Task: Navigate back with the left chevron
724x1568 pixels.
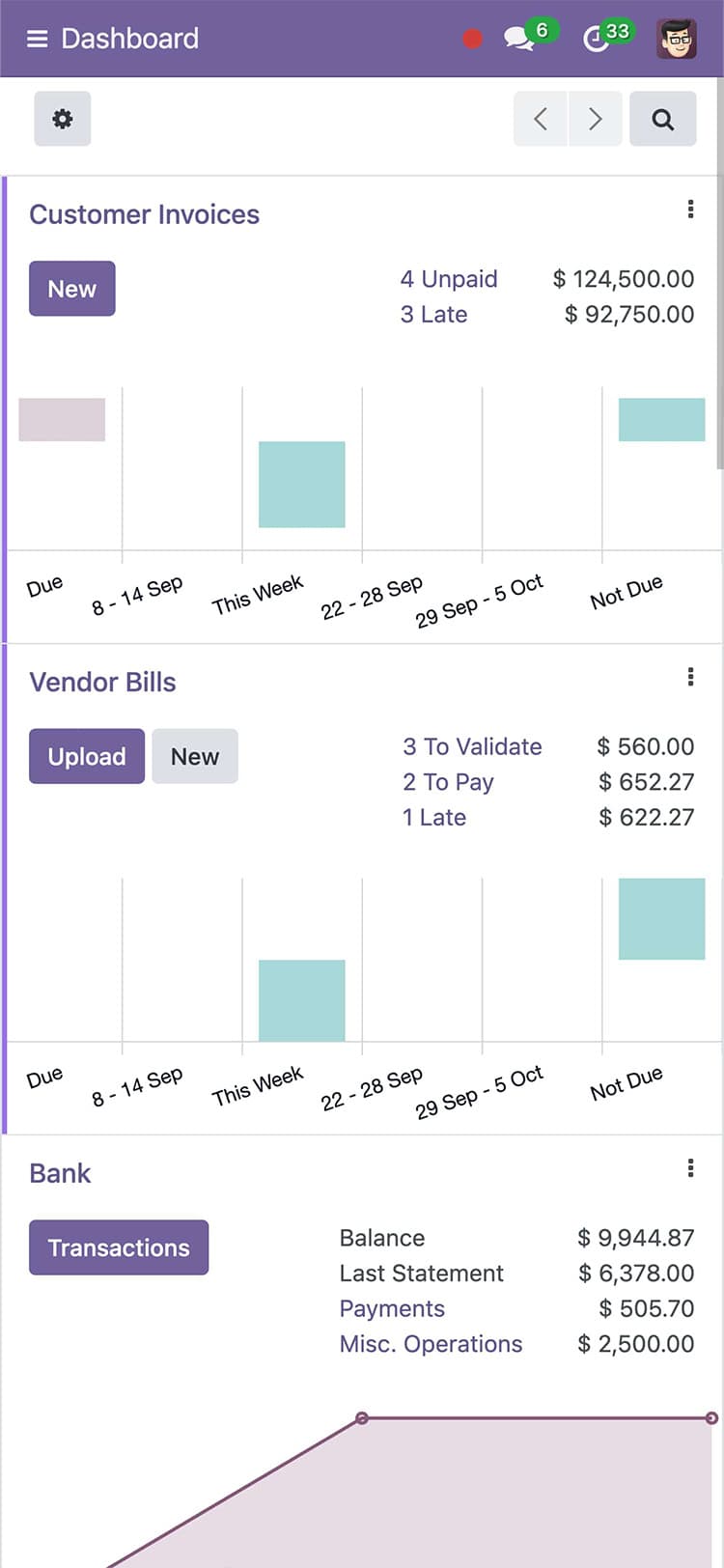Action: pyautogui.click(x=541, y=119)
